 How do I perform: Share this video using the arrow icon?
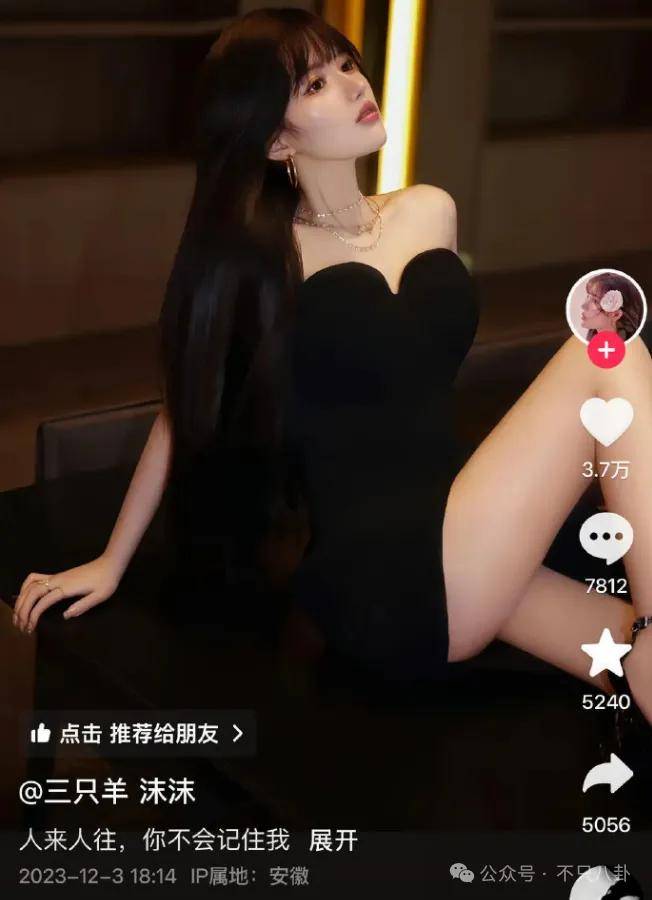point(607,775)
